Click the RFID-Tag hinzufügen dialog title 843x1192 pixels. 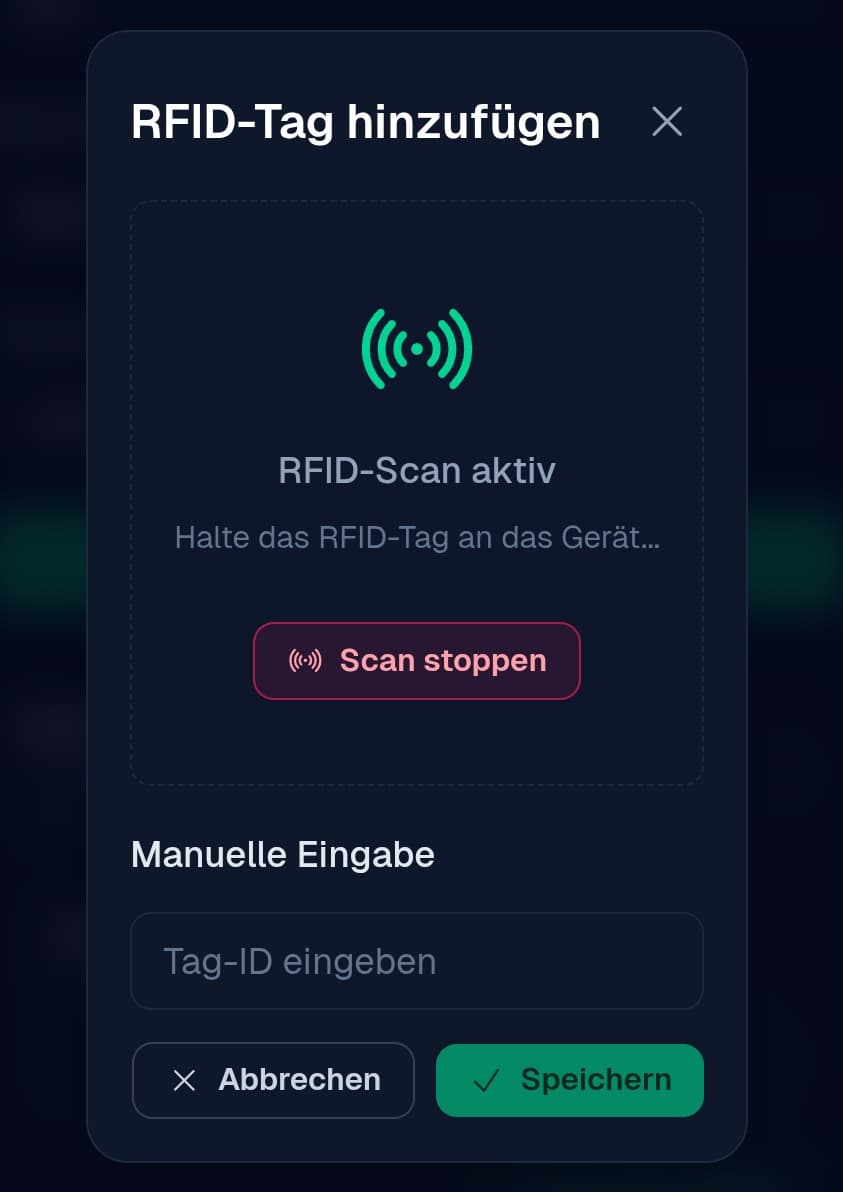pos(366,121)
